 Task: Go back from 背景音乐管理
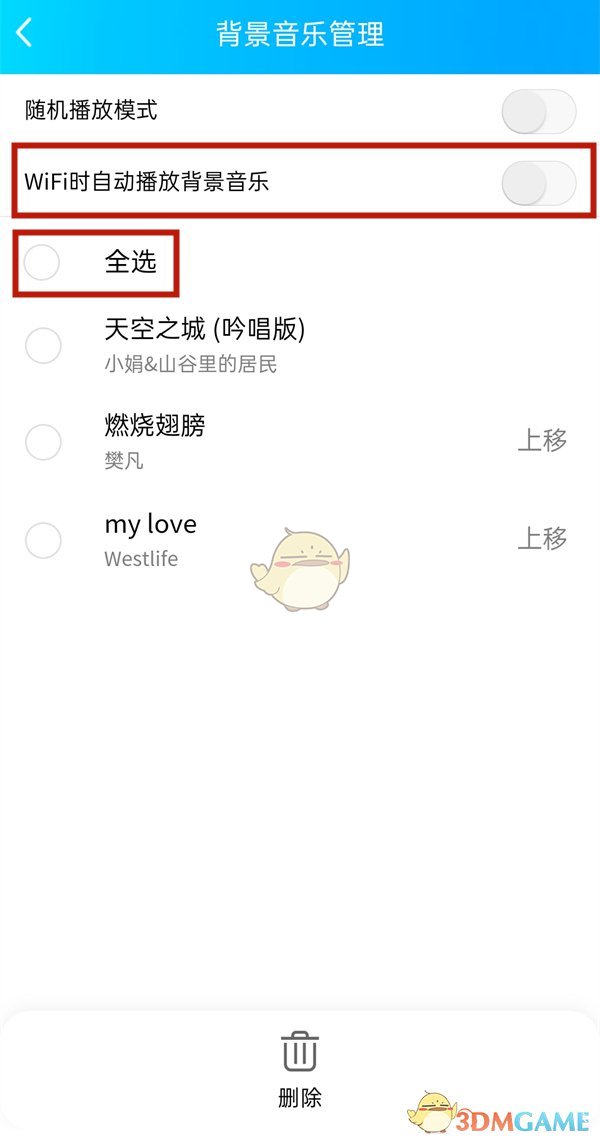[25, 33]
